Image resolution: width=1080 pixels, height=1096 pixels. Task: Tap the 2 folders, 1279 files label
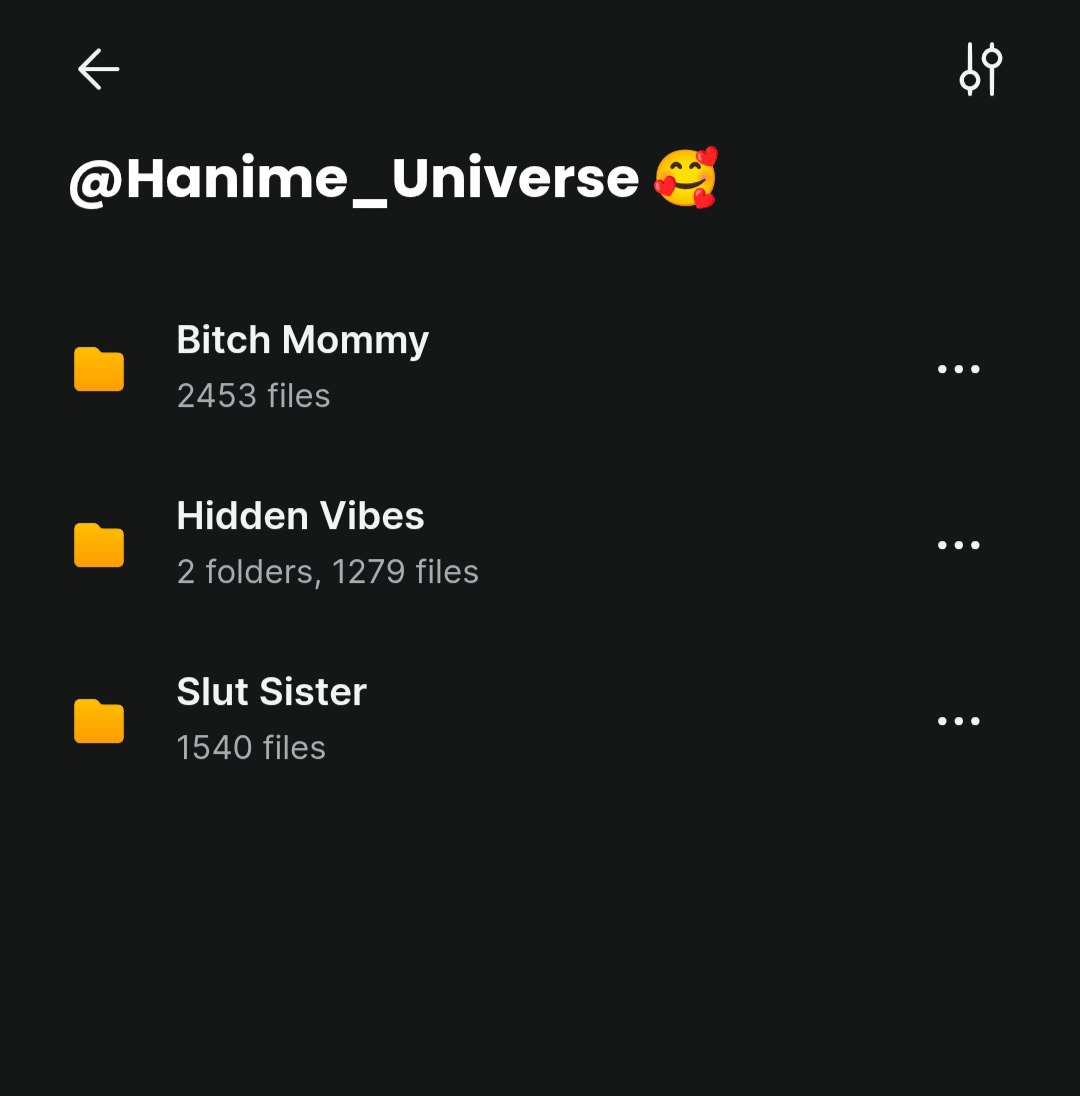327,571
